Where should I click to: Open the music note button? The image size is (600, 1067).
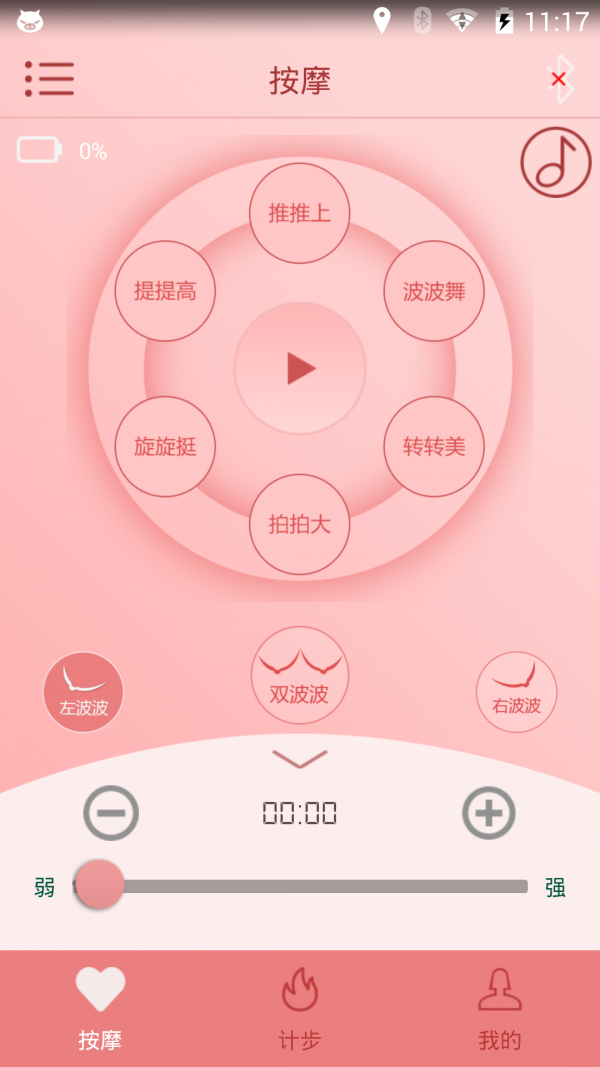point(556,162)
